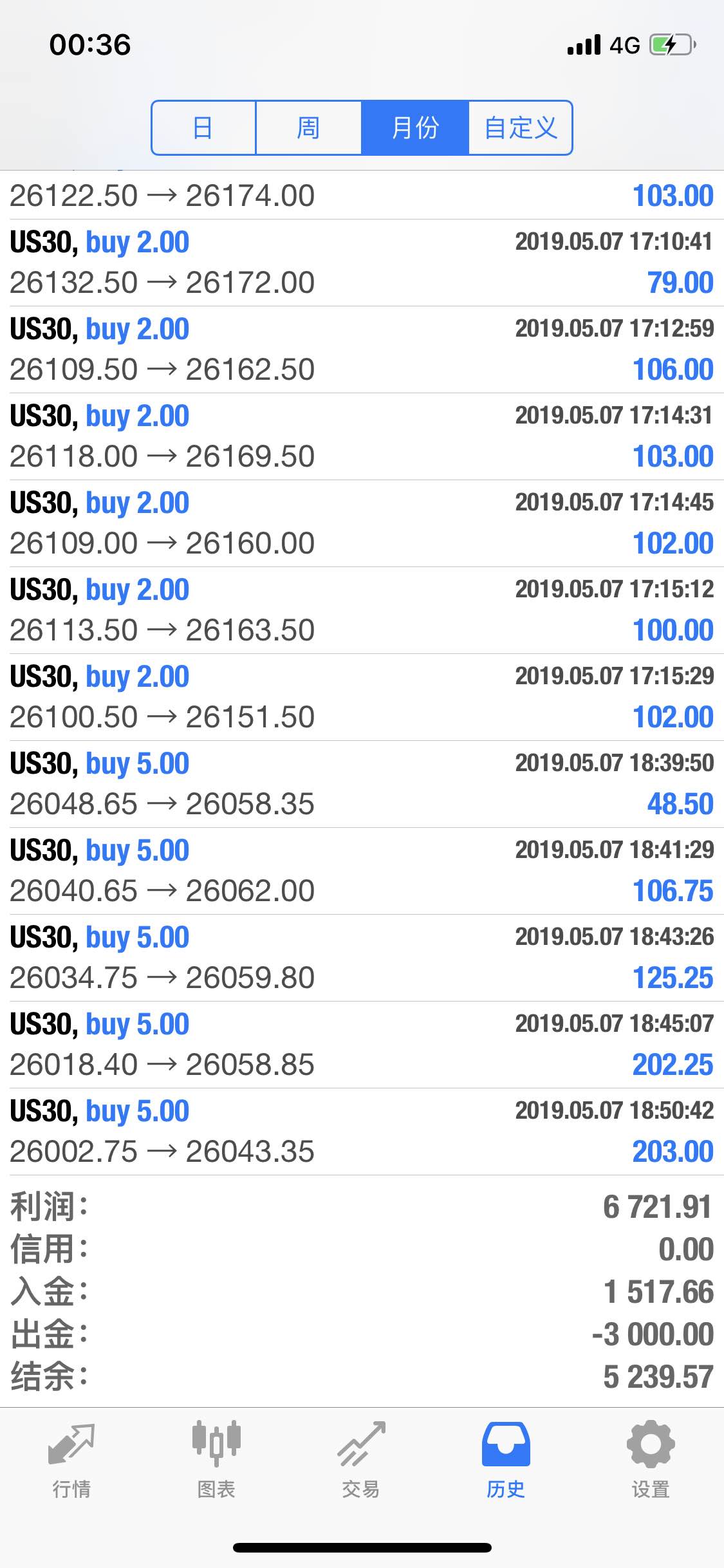This screenshot has width=724, height=1568.
Task: Expand the US30 trade at 17:12:59
Action: [362, 350]
